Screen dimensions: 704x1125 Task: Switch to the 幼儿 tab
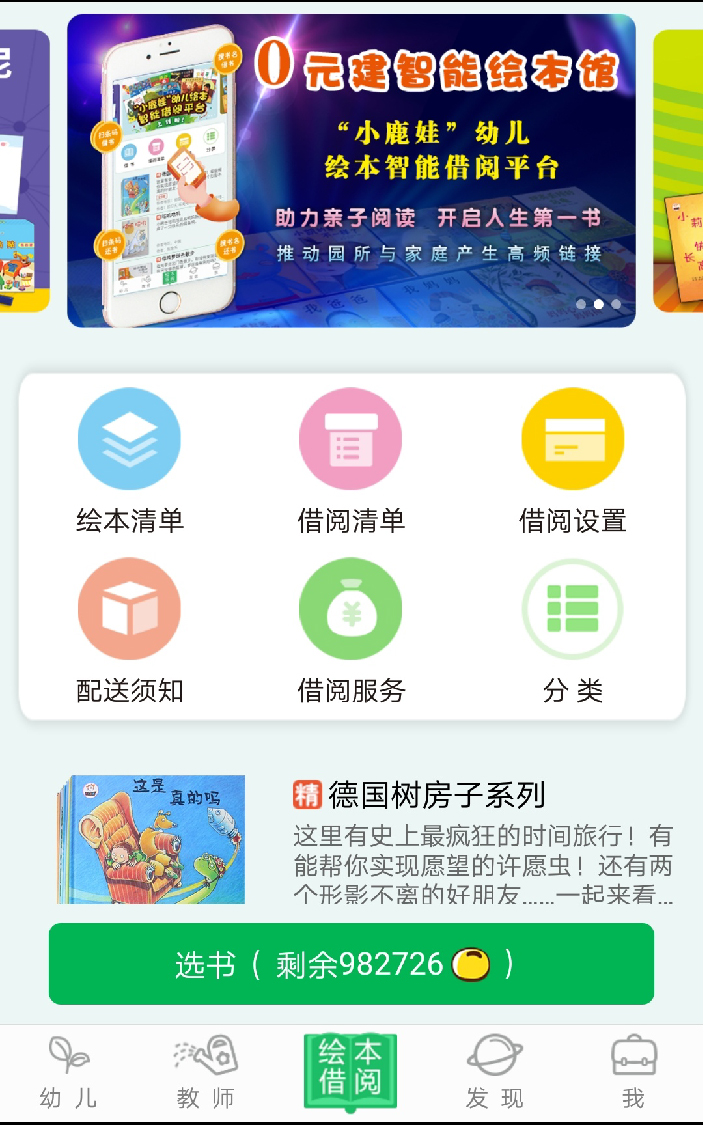(69, 1074)
